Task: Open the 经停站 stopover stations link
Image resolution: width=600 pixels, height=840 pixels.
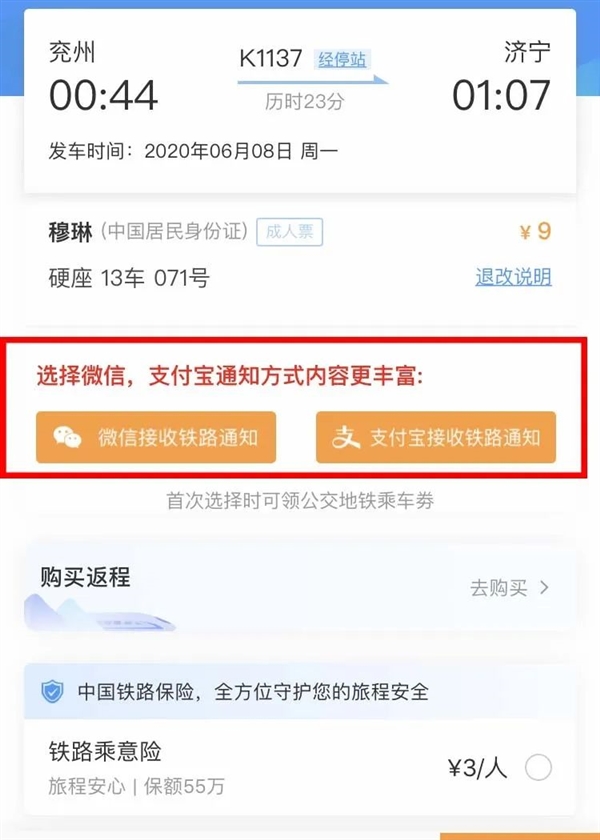Action: (341, 59)
